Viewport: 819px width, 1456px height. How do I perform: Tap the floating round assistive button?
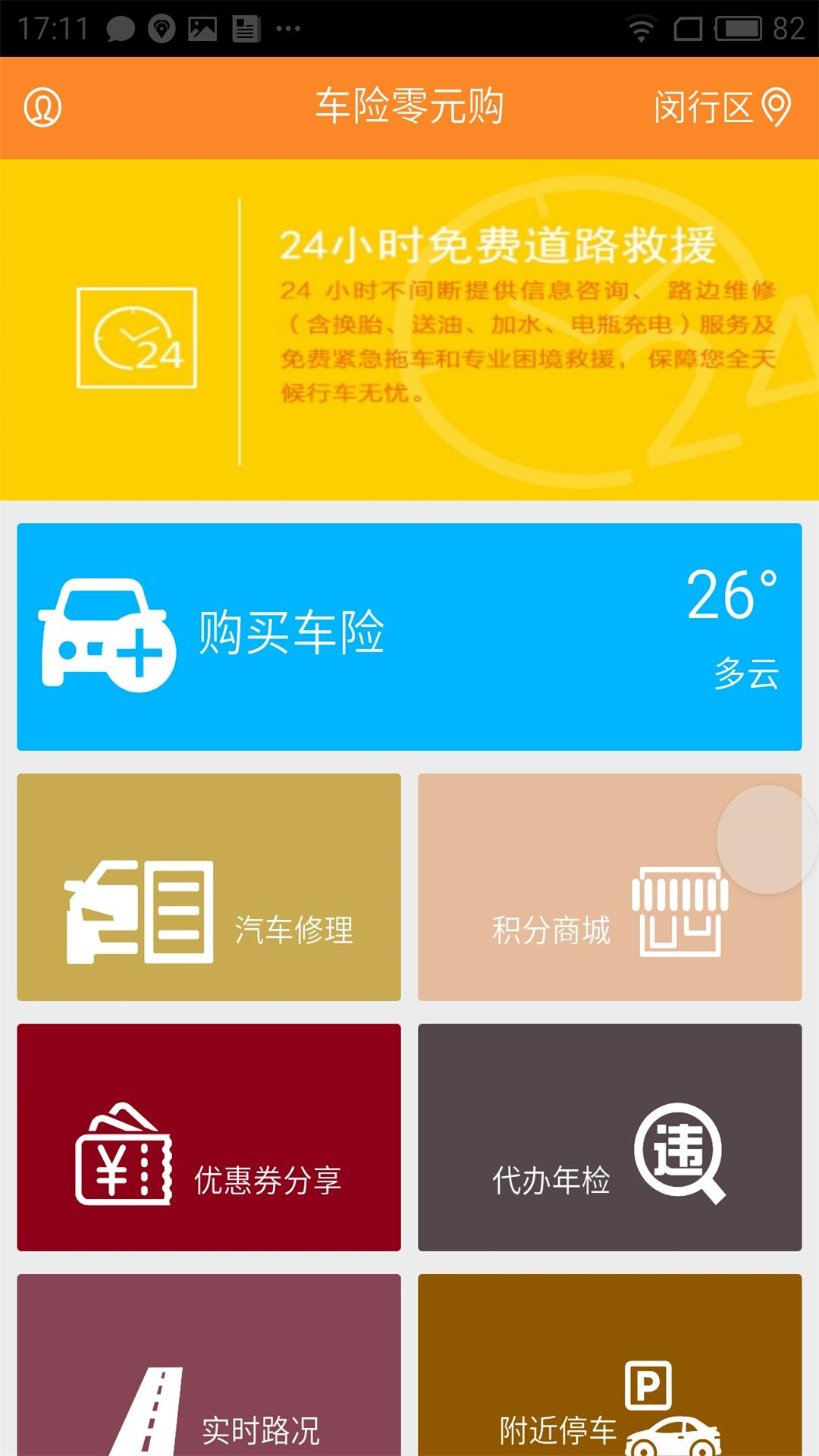[767, 839]
